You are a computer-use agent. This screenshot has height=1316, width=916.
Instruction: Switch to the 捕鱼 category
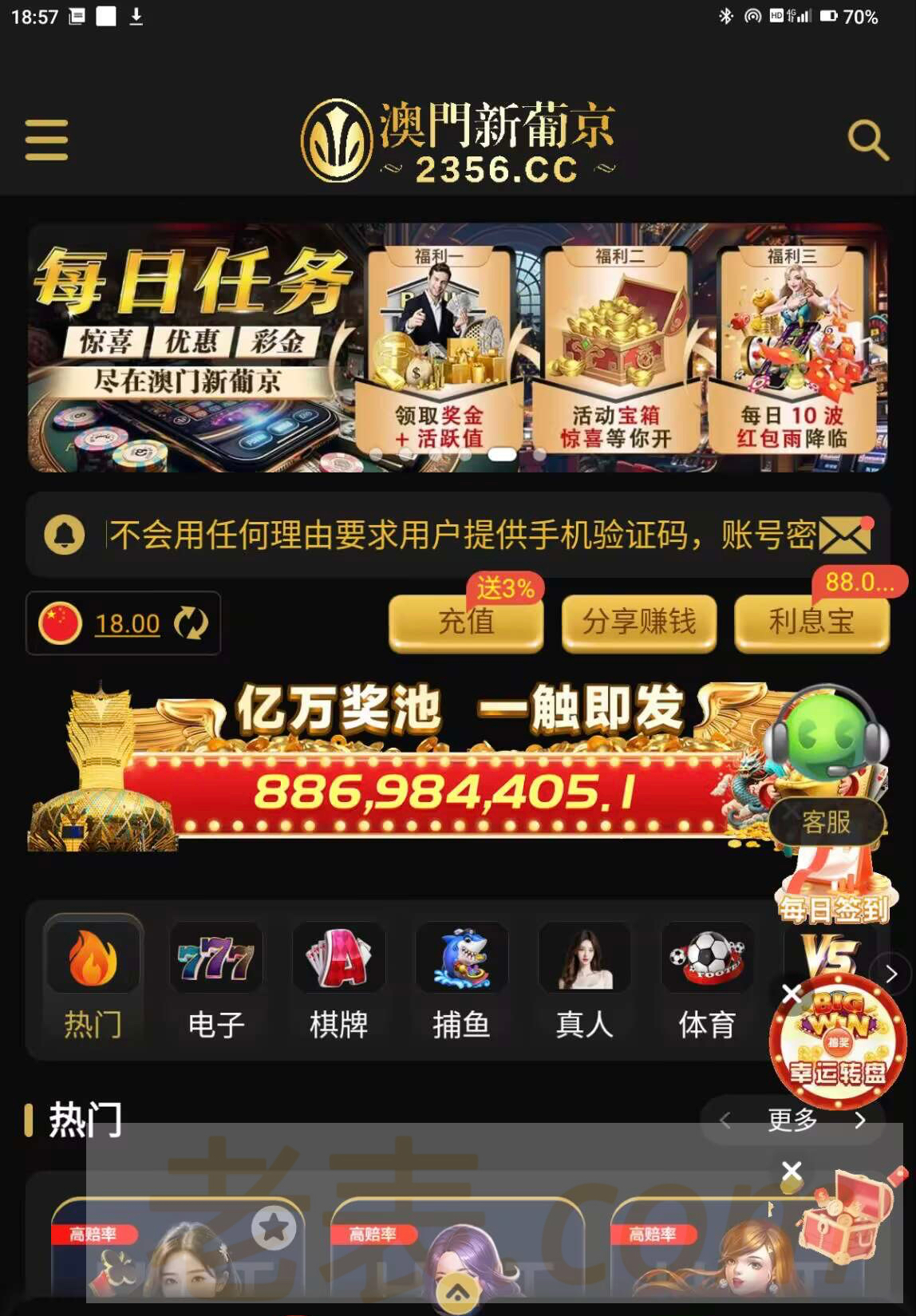tap(461, 982)
